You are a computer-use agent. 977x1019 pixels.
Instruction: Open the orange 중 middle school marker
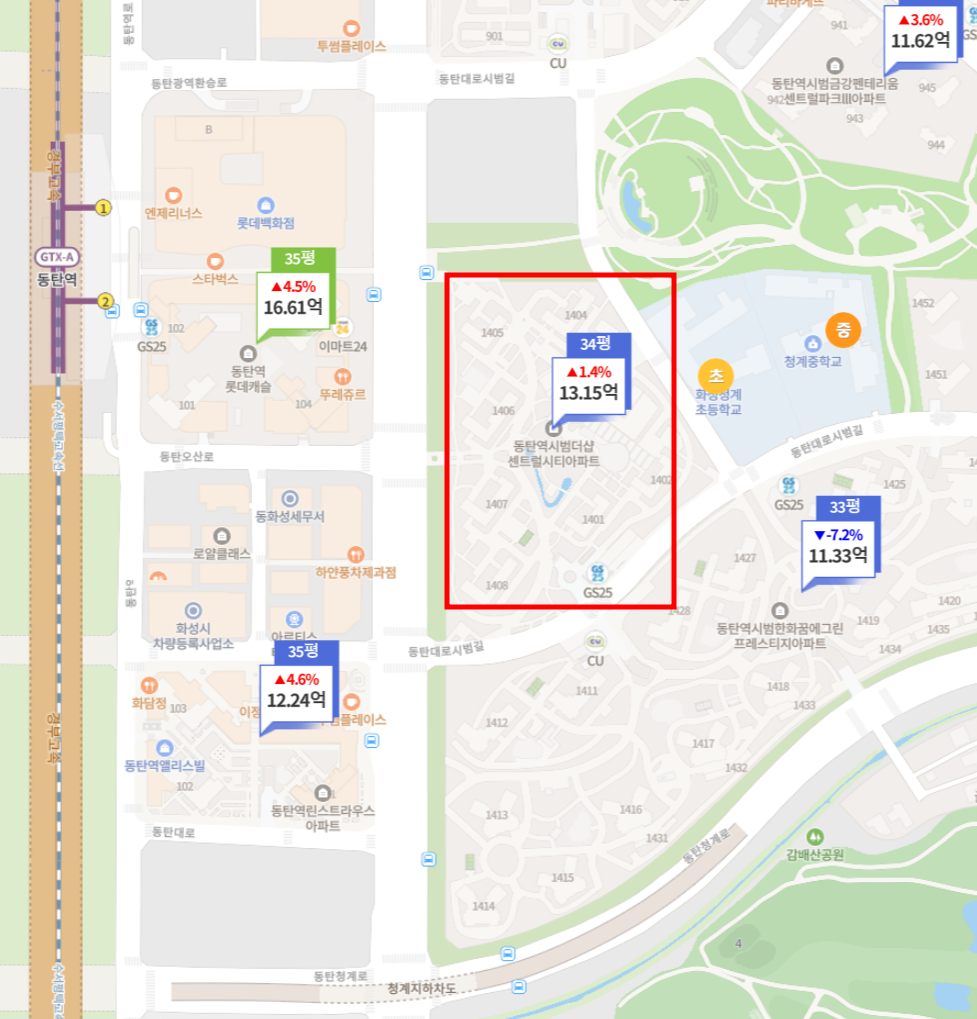(x=843, y=329)
